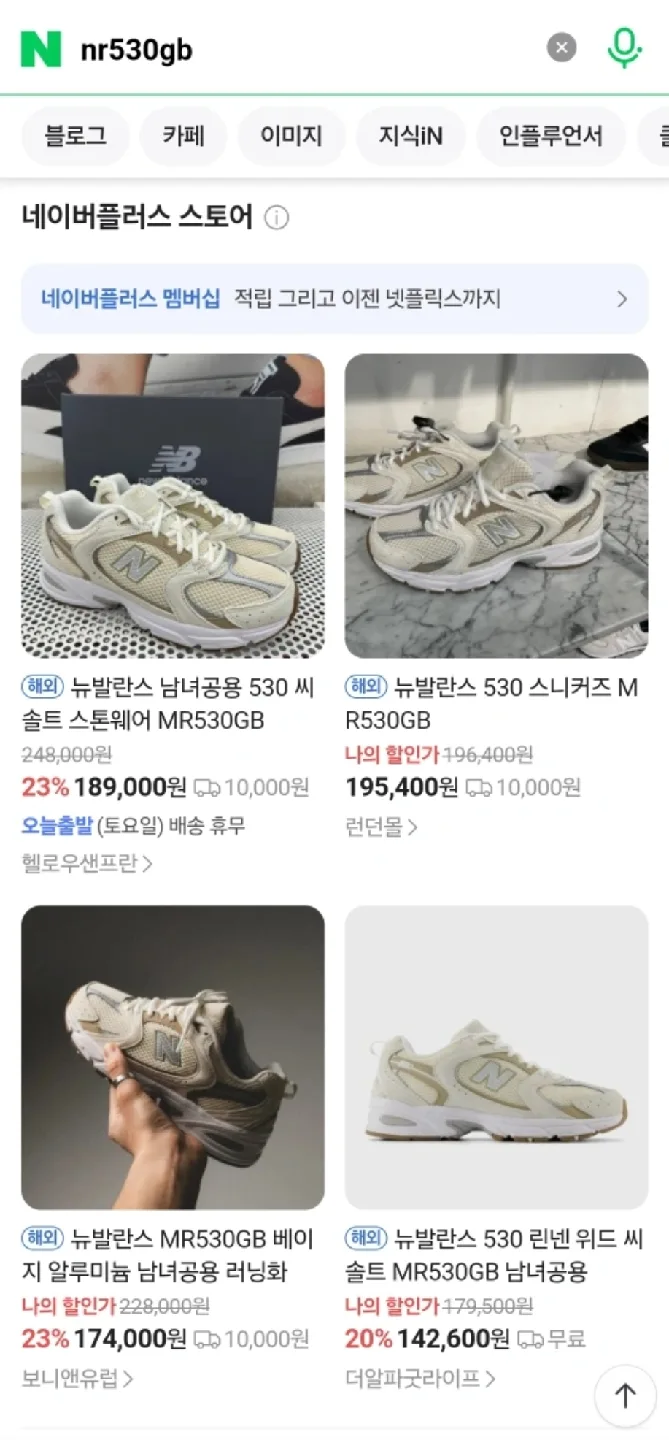The width and height of the screenshot is (669, 1440).
Task: Start voice search with the microphone
Action: [x=624, y=47]
